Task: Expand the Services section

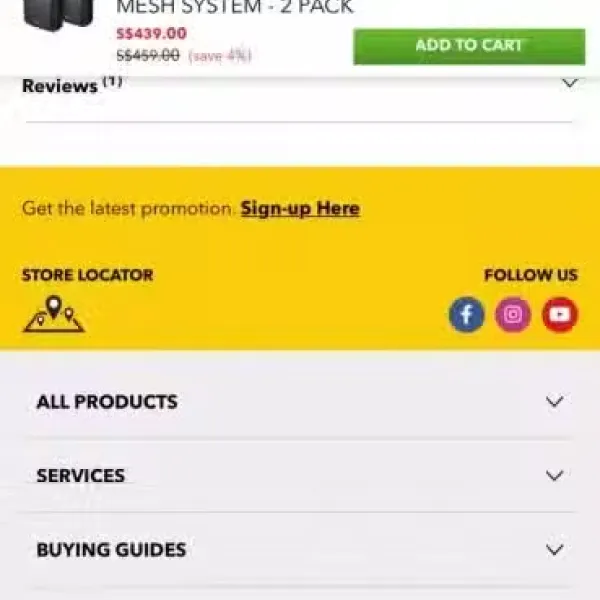Action: coord(554,476)
